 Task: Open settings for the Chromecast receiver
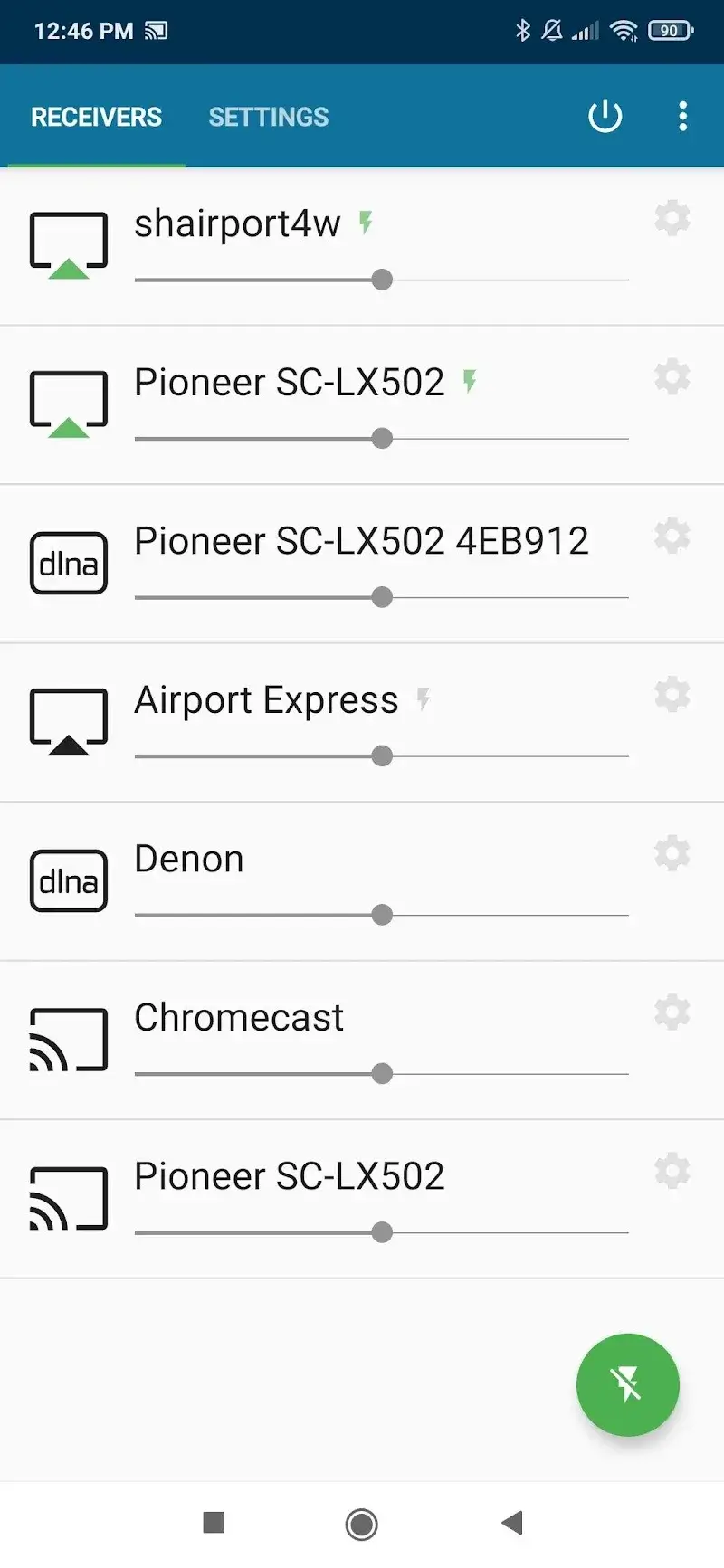(672, 1012)
